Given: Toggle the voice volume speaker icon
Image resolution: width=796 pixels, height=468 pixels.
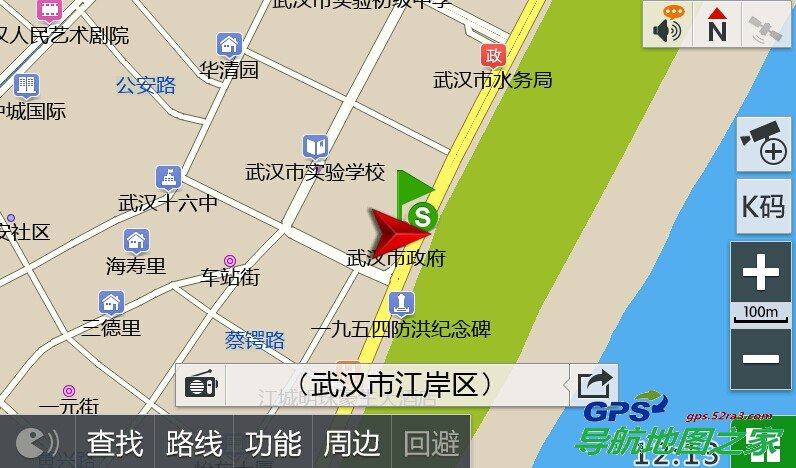Looking at the screenshot, I should click(667, 27).
